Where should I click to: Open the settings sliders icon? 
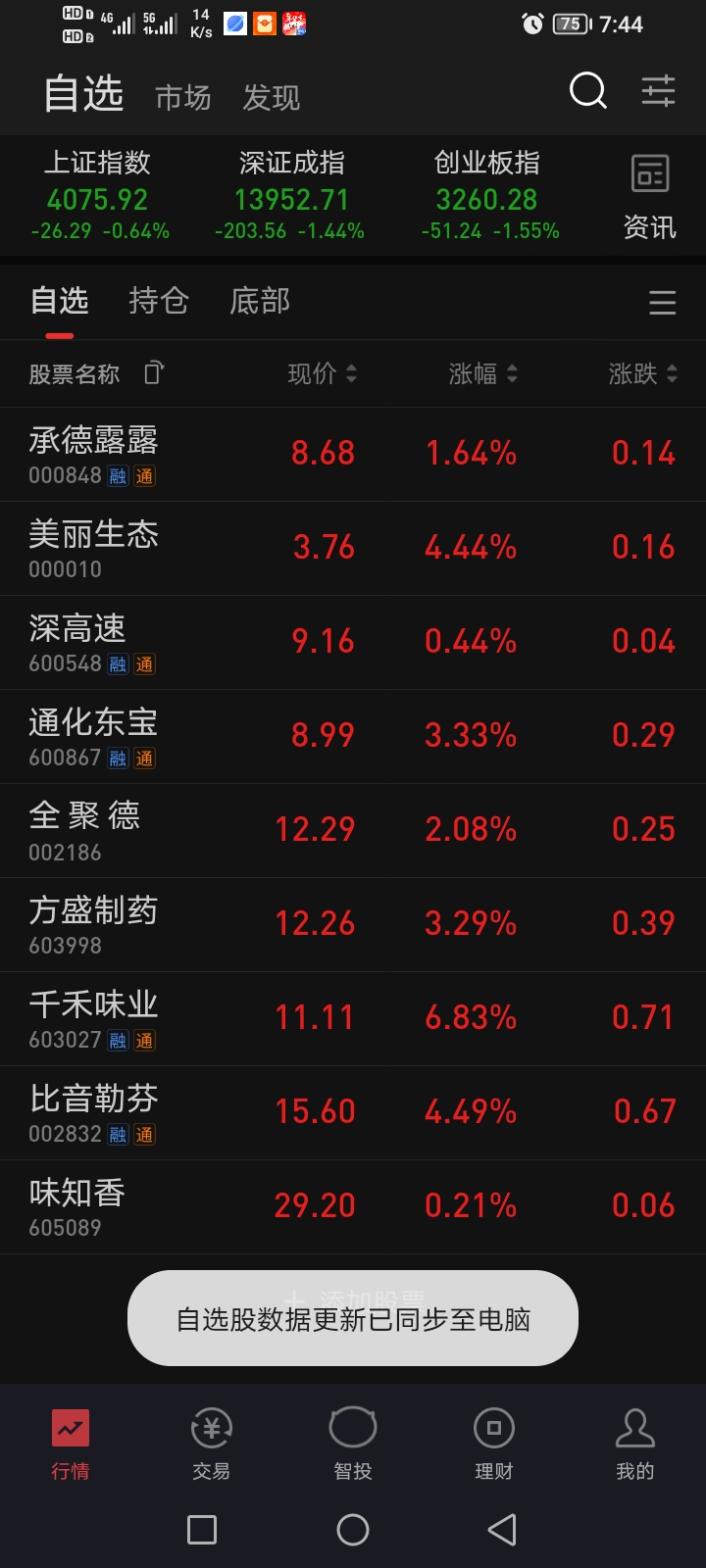click(658, 91)
